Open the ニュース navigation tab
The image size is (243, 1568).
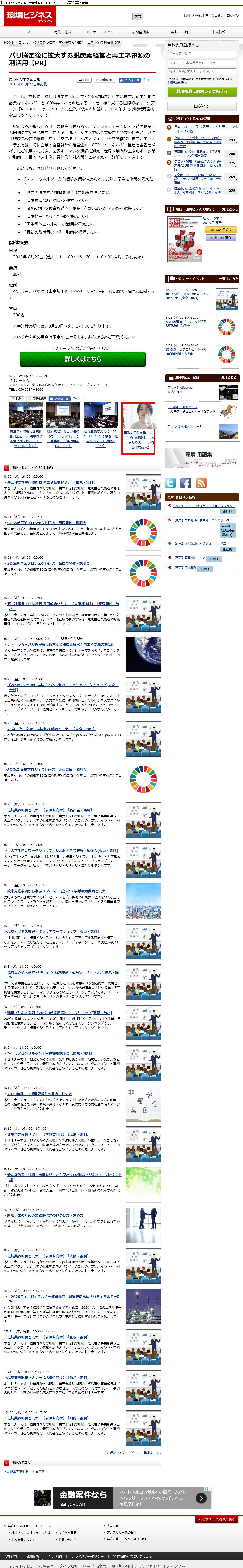click(23, 32)
